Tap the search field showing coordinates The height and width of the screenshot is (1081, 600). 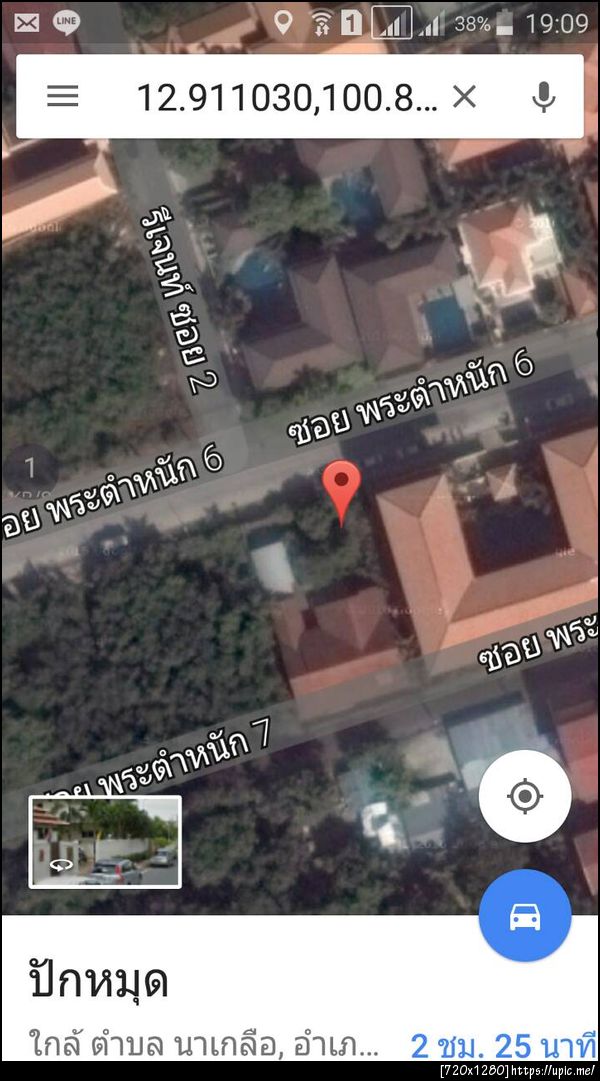coord(285,97)
